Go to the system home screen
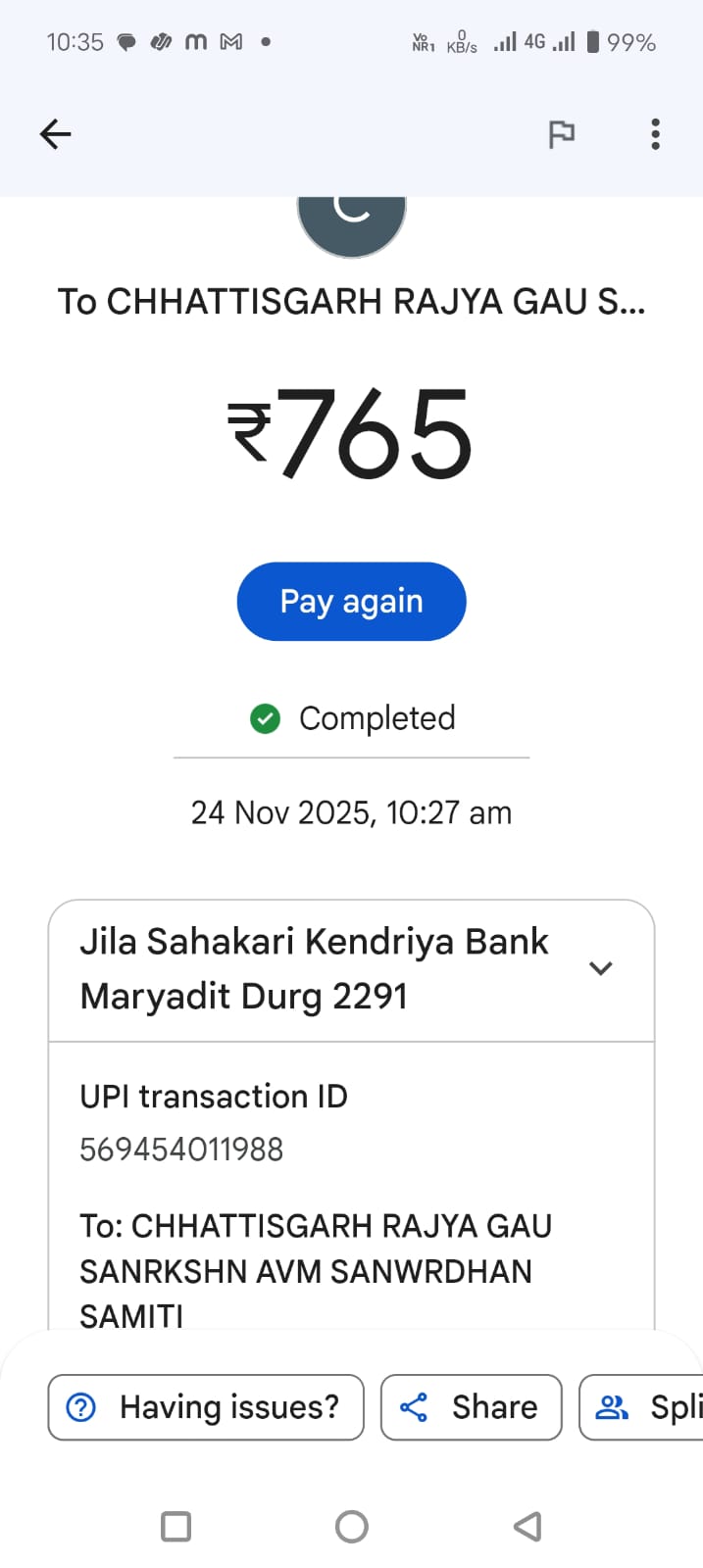703x1568 pixels. point(351,1526)
